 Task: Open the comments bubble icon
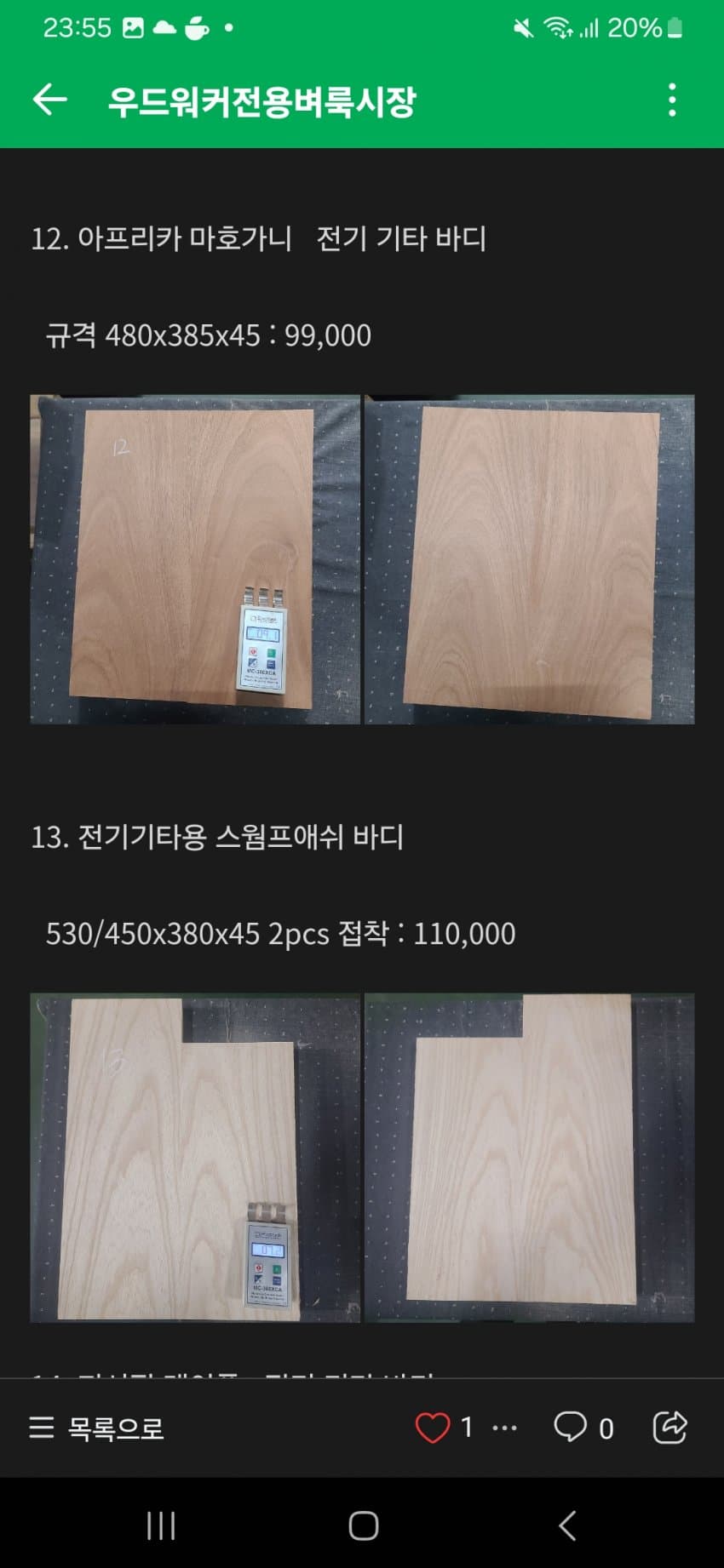tap(570, 1427)
